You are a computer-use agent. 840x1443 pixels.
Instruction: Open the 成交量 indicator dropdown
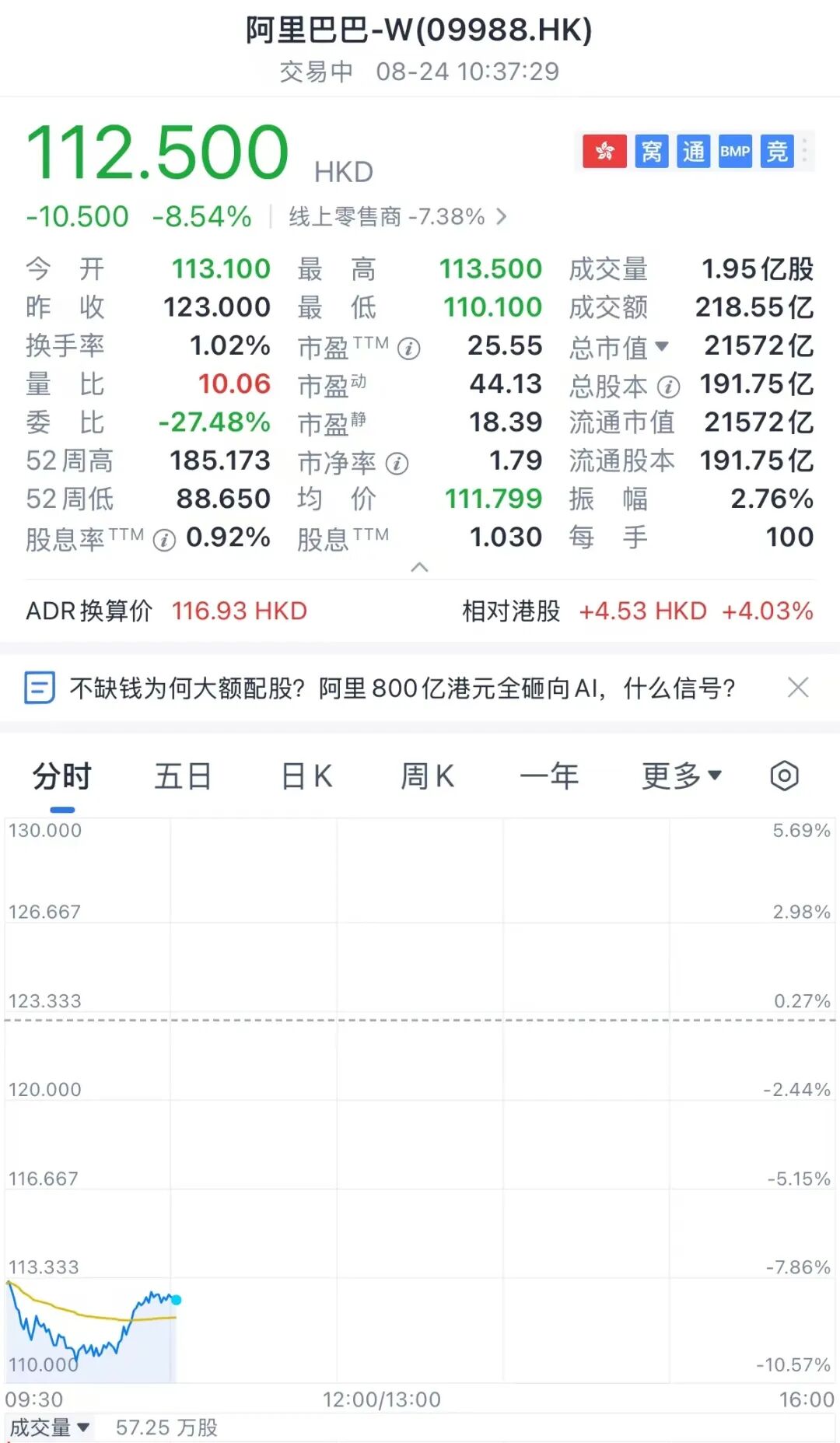[50, 1427]
